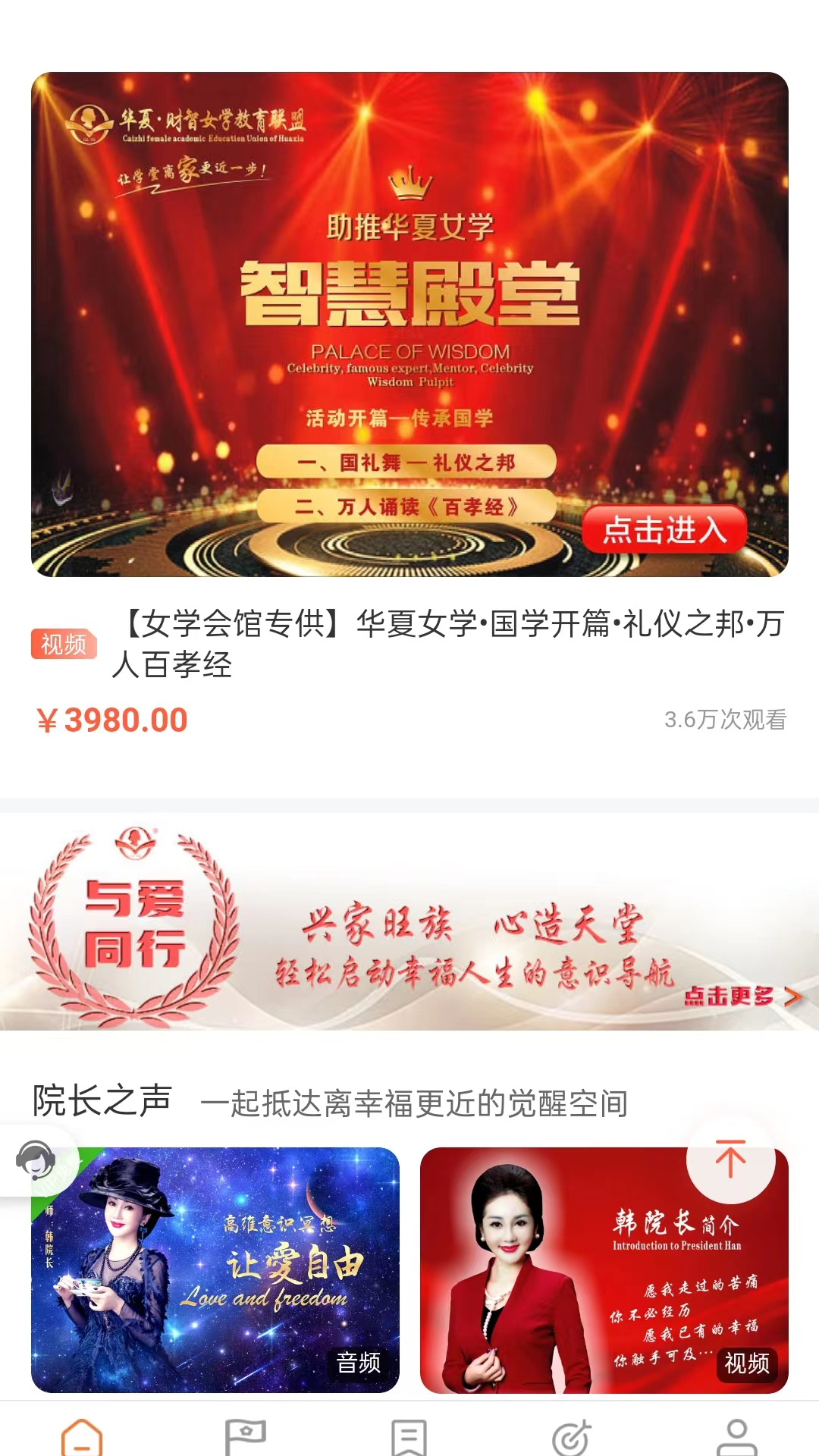The height and width of the screenshot is (1456, 819).
Task: Open customer service headset icon
Action: click(35, 1160)
